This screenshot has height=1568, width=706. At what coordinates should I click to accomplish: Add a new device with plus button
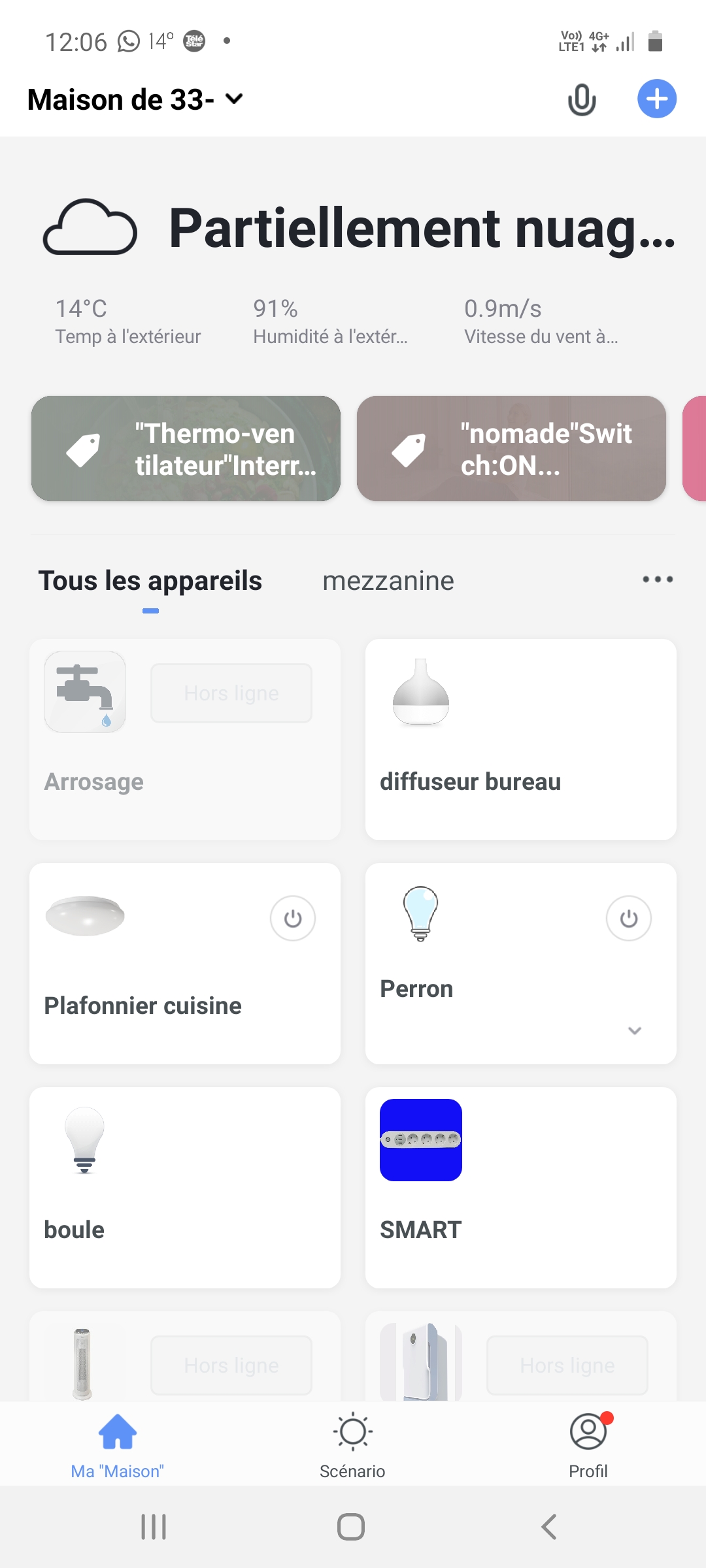tap(656, 99)
